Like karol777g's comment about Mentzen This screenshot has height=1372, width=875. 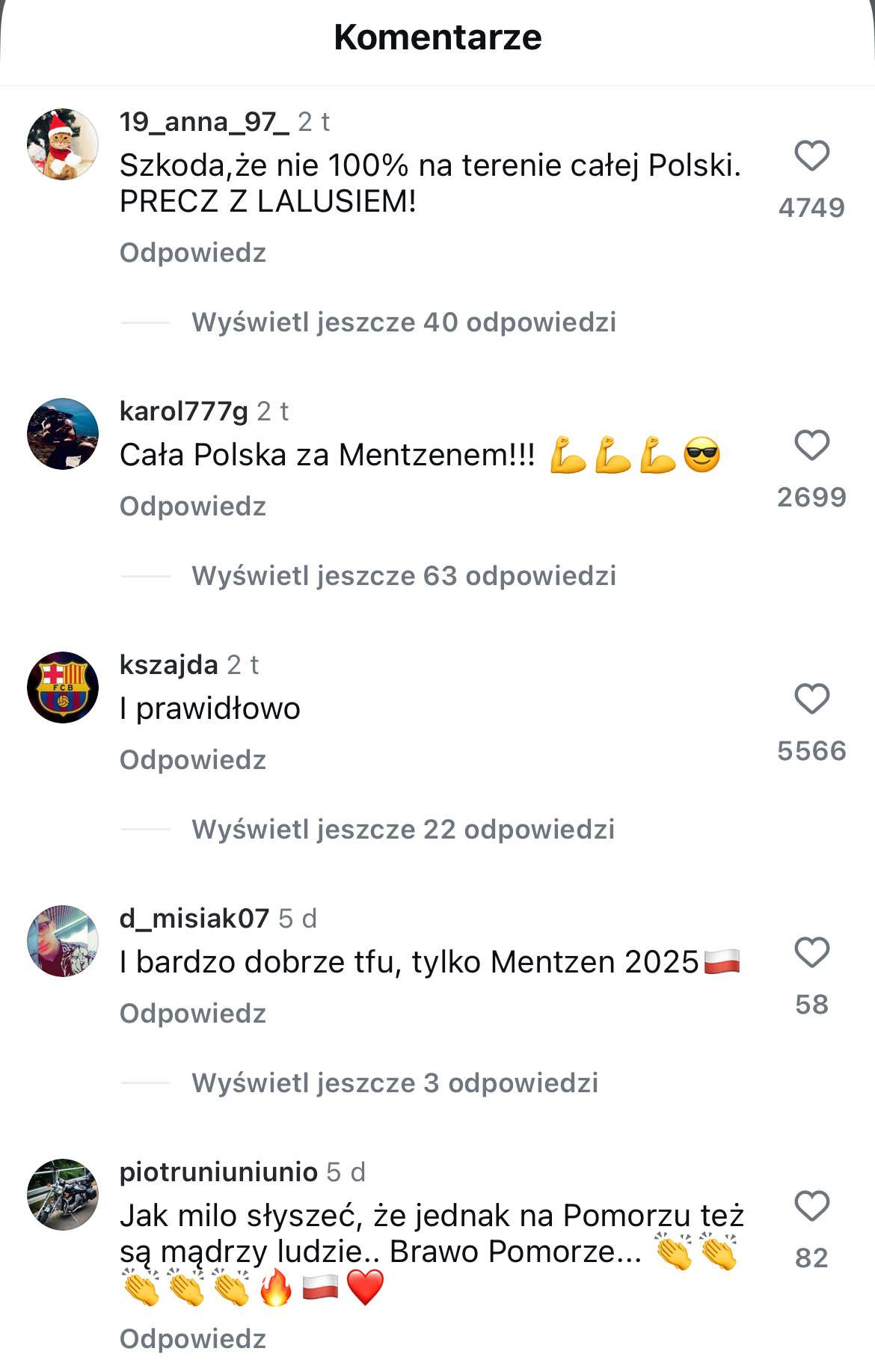pos(811,446)
